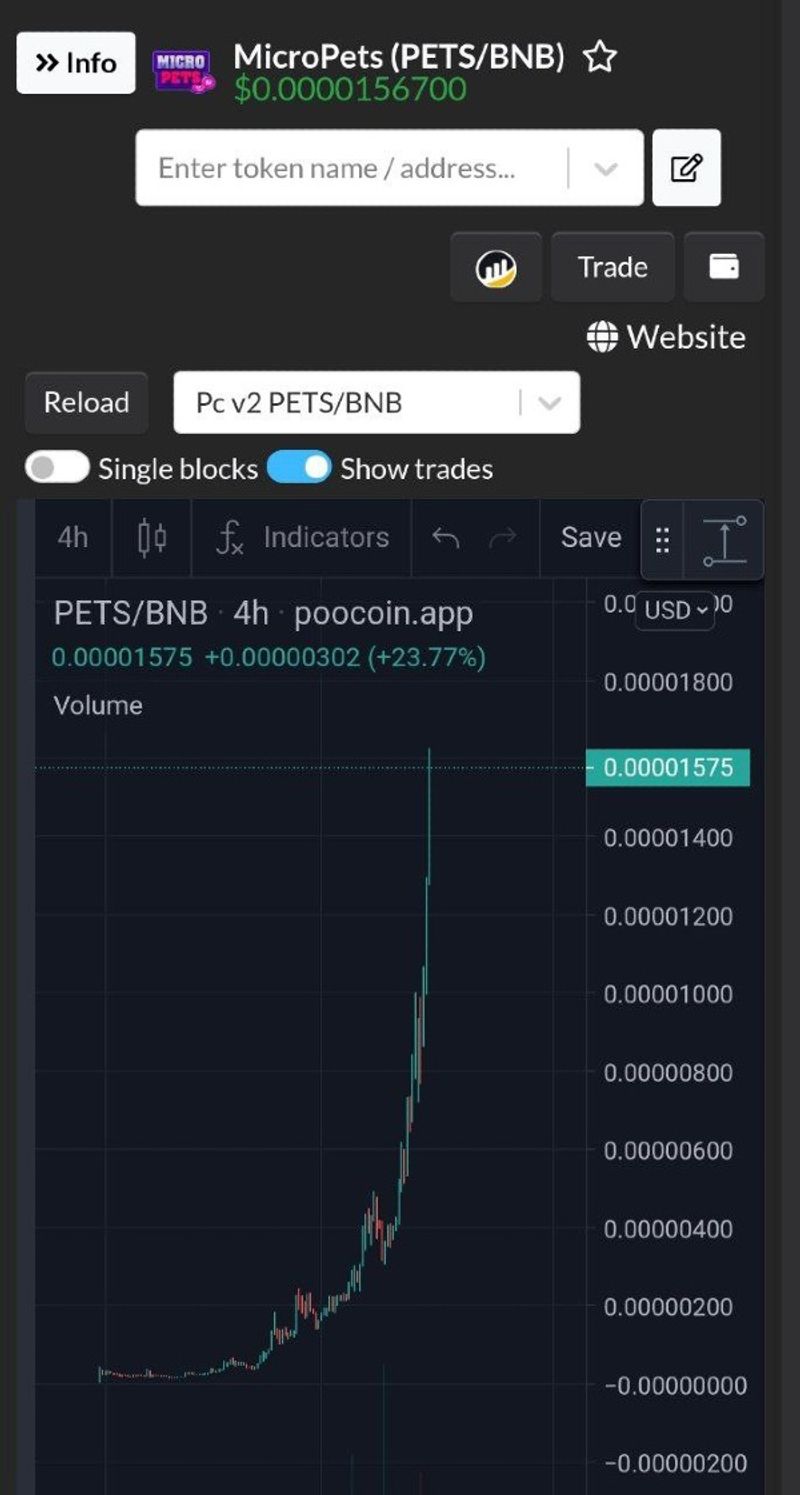Change the 4h chart interval
Image resolution: width=800 pixels, height=1495 pixels.
pyautogui.click(x=73, y=537)
